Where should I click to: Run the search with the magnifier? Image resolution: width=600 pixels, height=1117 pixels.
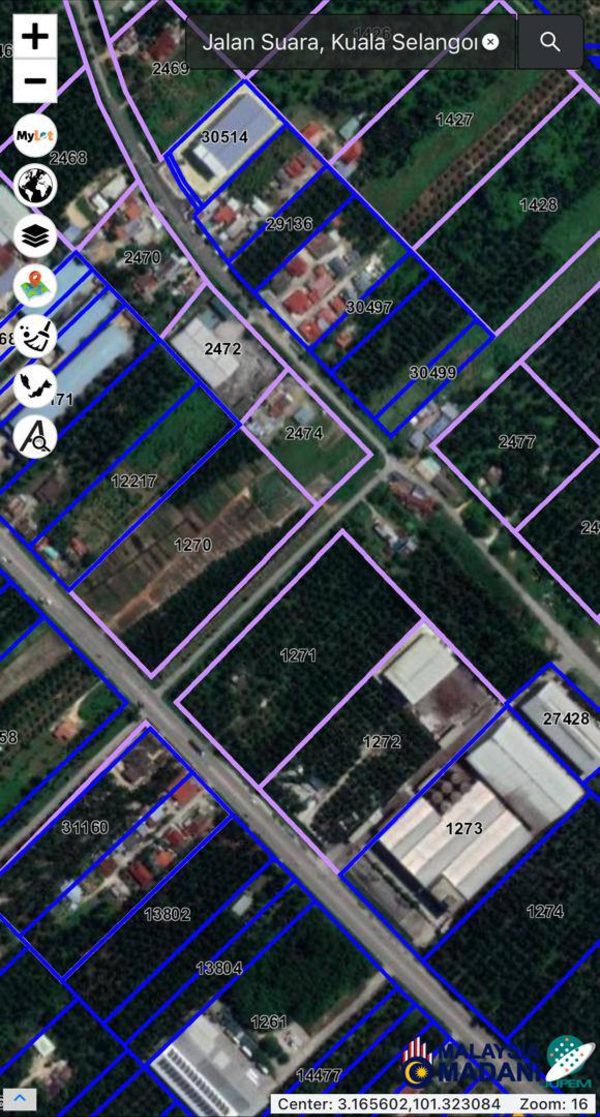(550, 42)
